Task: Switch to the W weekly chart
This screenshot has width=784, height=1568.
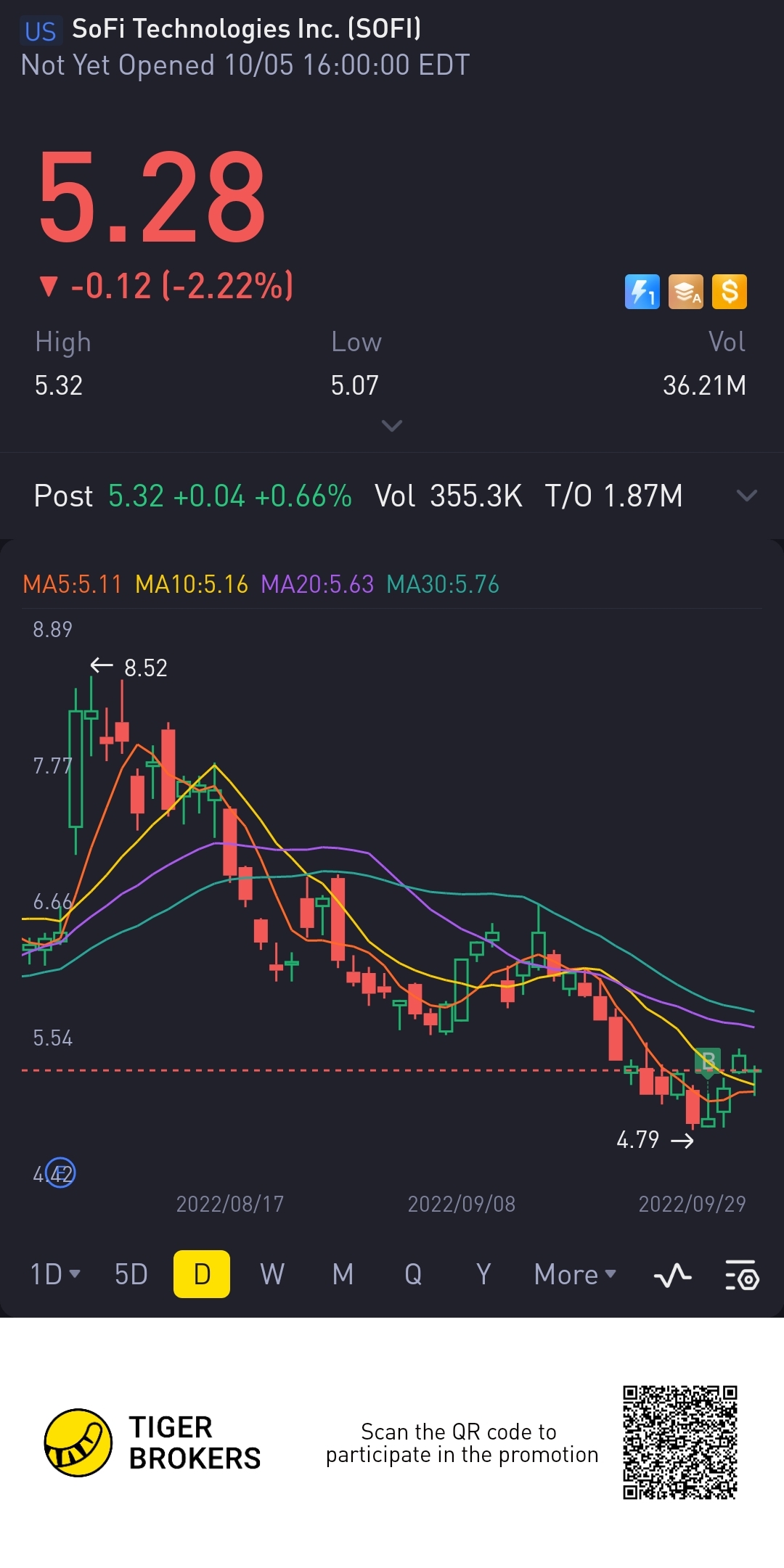Action: point(272,1274)
